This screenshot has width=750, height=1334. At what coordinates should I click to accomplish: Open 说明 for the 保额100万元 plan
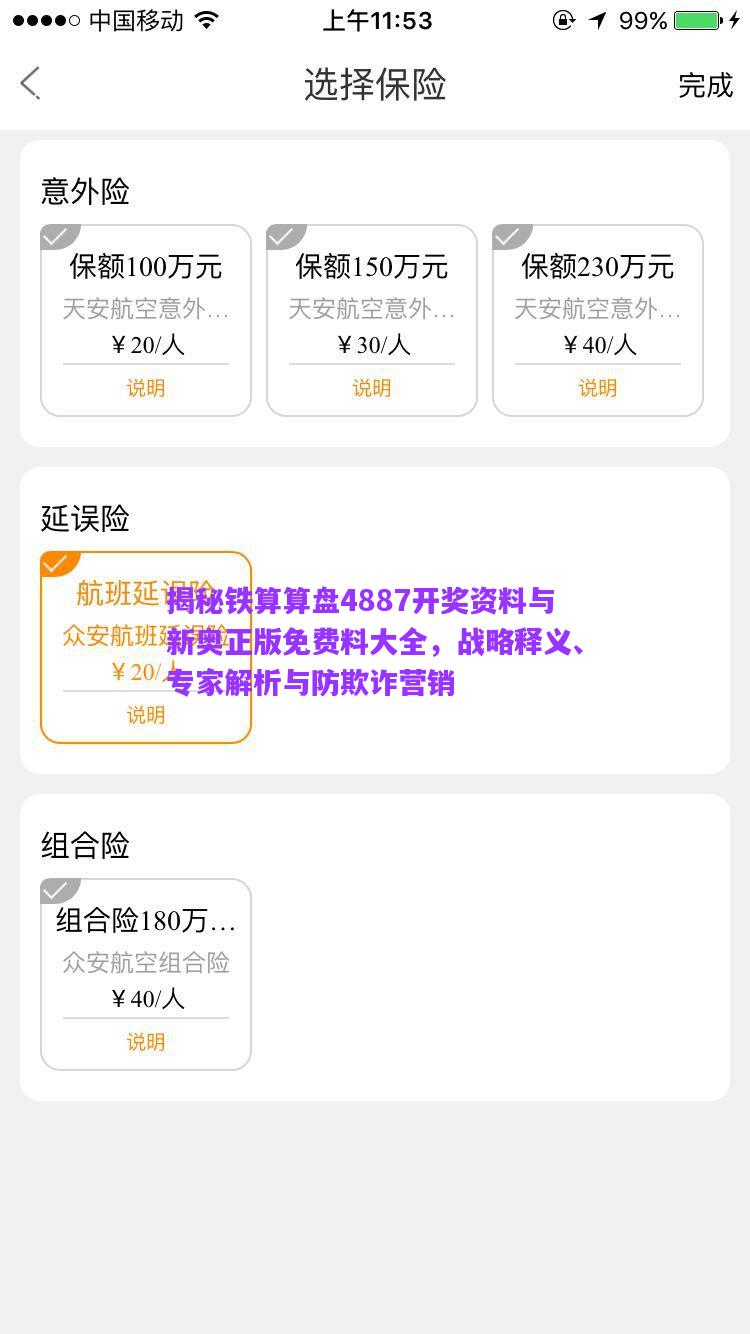coord(146,388)
